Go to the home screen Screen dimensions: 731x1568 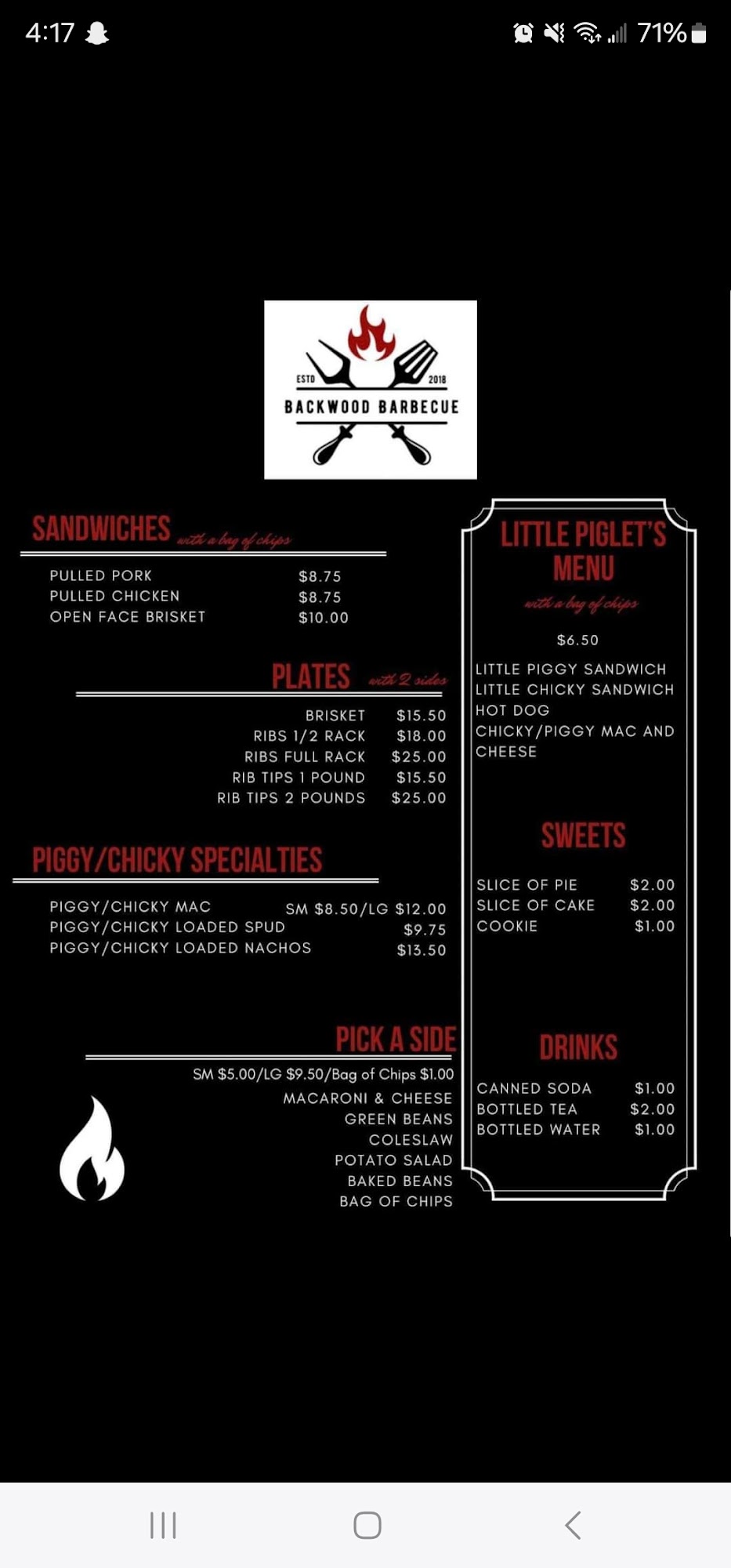367,1525
